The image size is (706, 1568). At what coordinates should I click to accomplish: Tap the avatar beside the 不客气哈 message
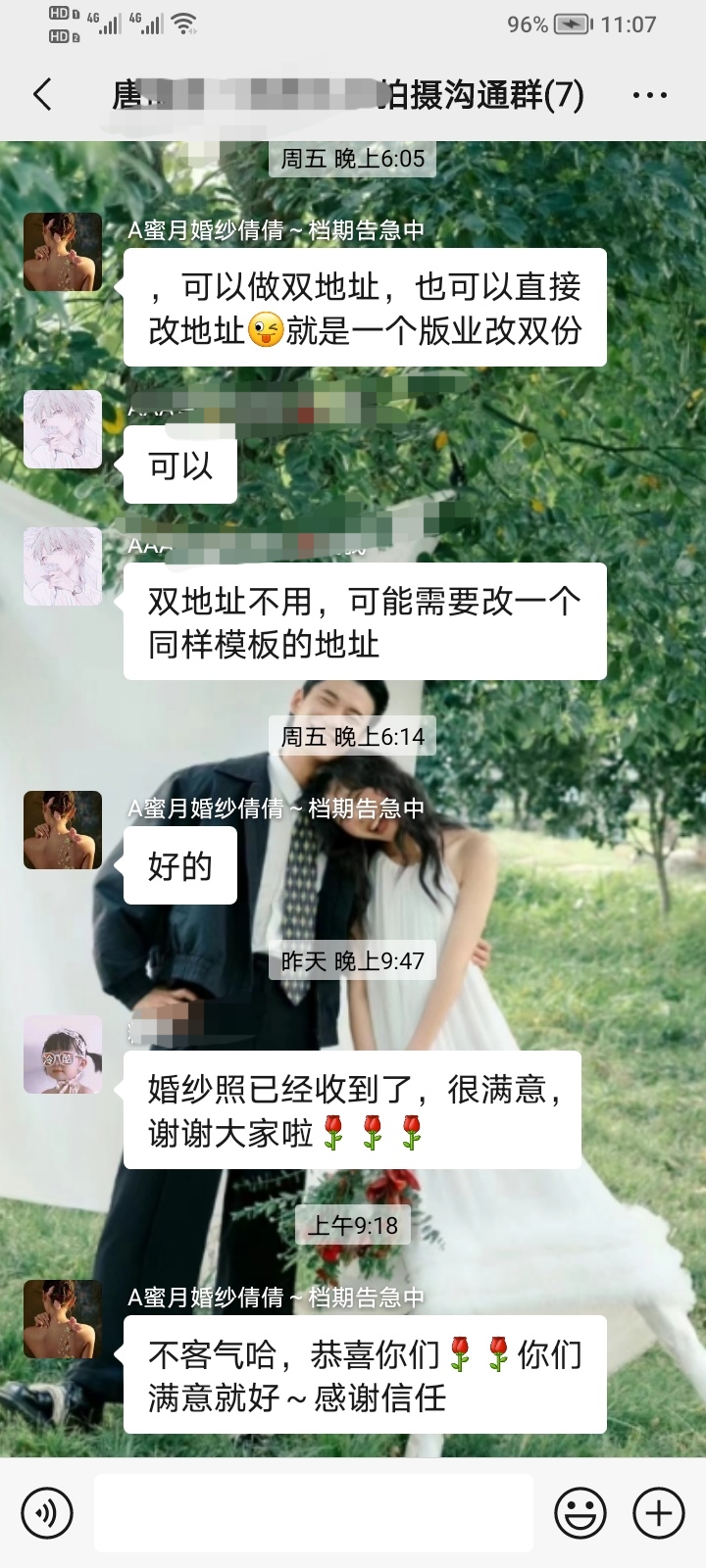[63, 1319]
